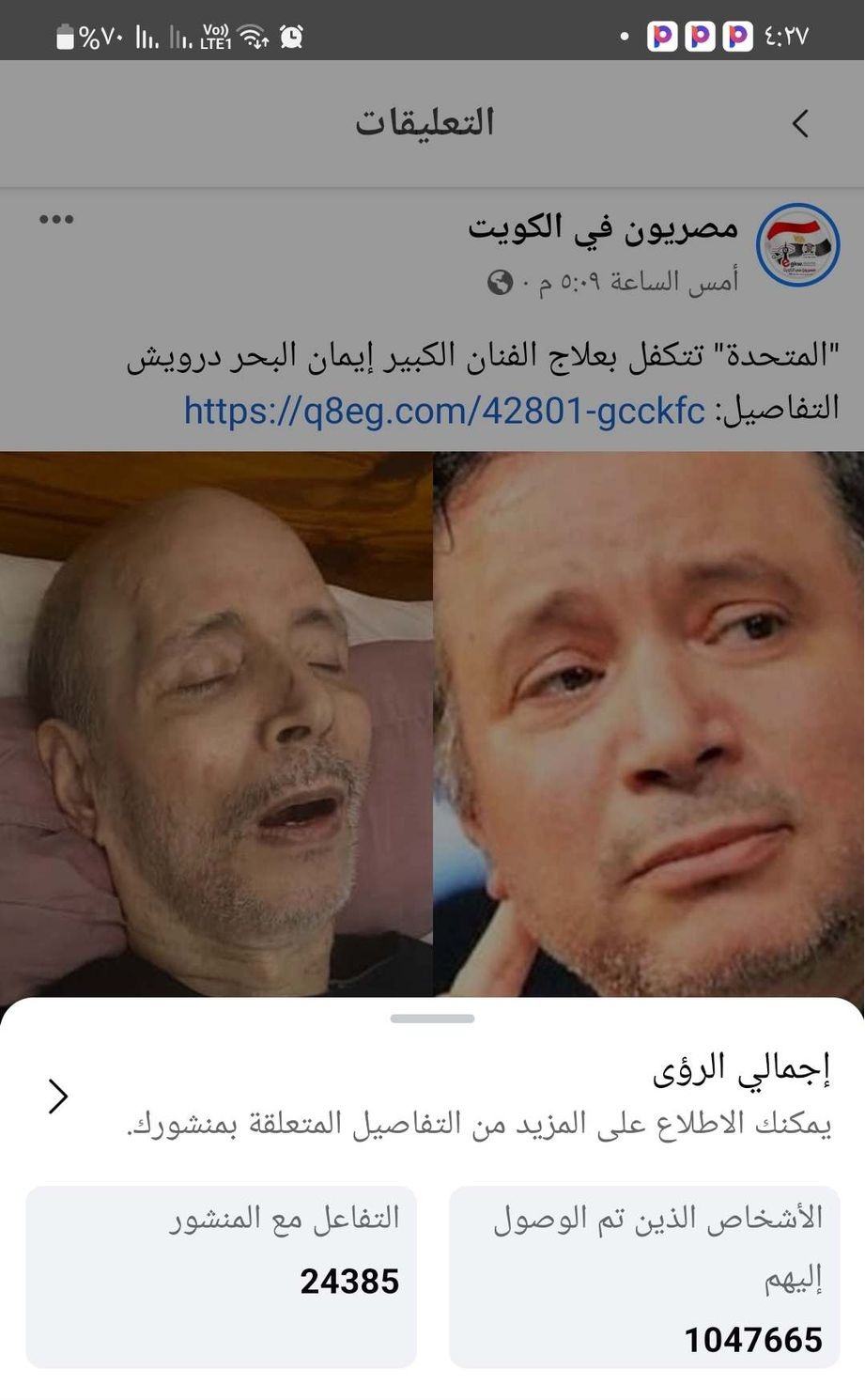865x1400 pixels.
Task: Open the post's photo collage
Action: (x=432, y=723)
